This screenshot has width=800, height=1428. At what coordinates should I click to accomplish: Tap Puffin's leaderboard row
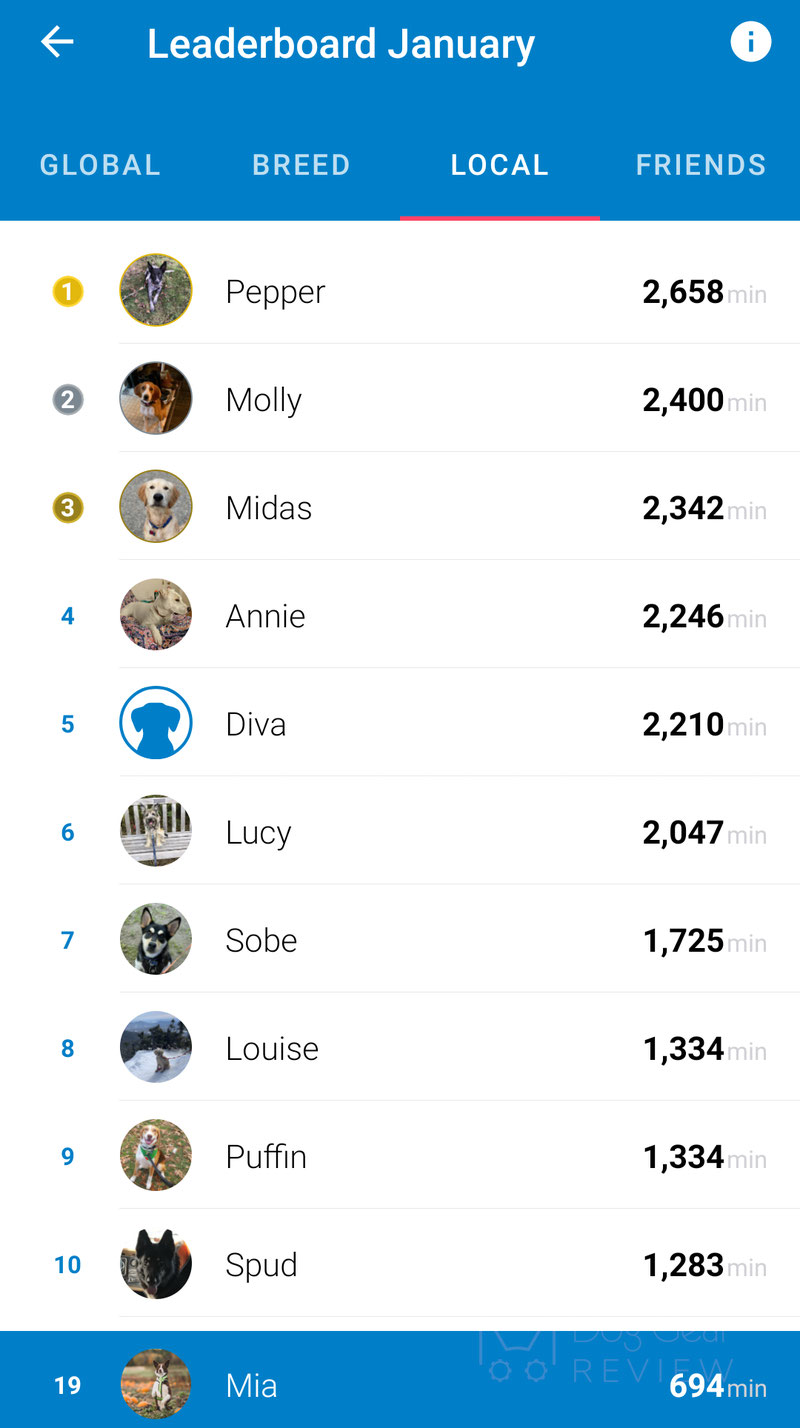[400, 1155]
